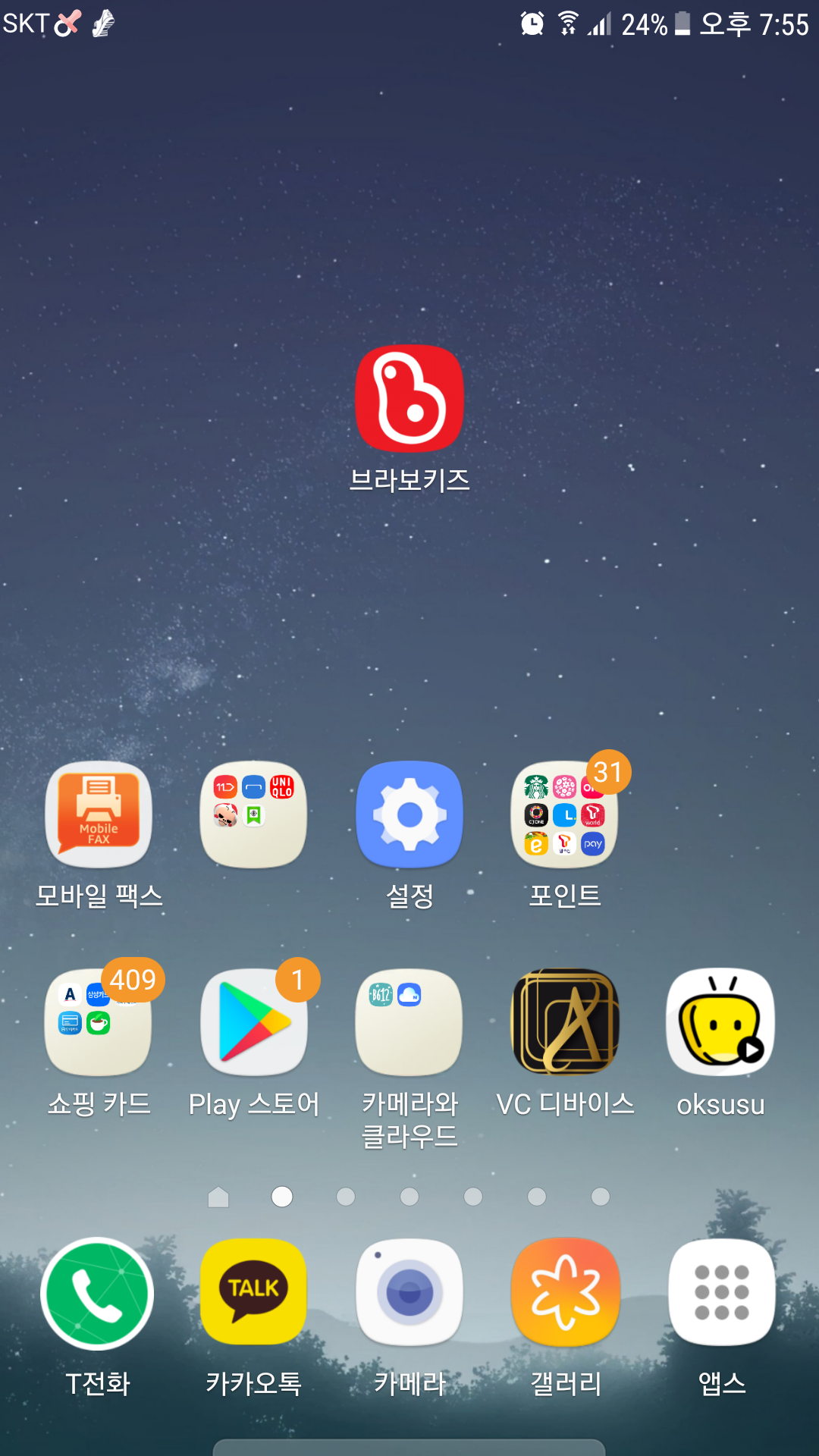Open the 카메라와 클라우드 folder

point(409,1022)
